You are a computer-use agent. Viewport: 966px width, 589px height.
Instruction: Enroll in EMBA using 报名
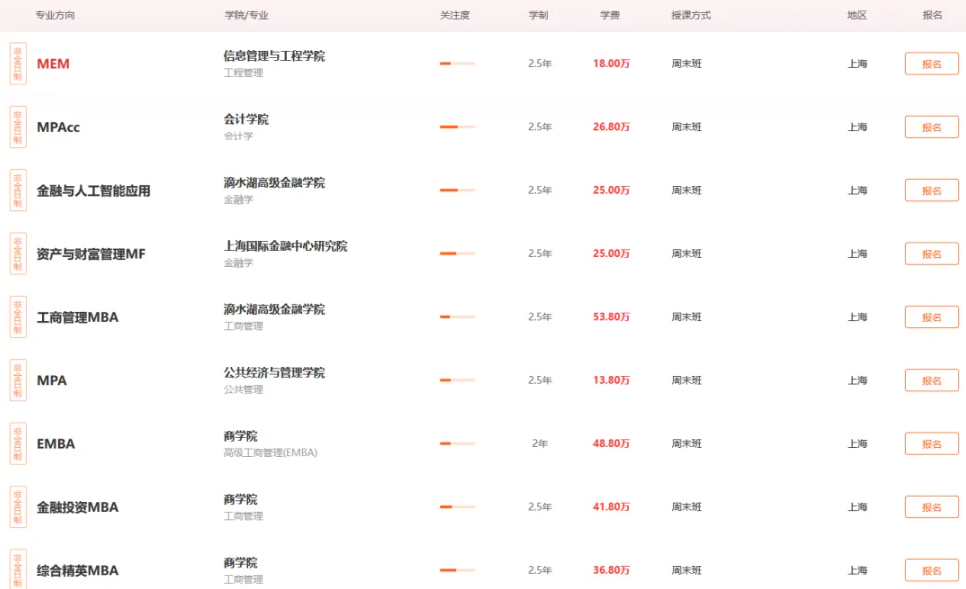pyautogui.click(x=931, y=444)
